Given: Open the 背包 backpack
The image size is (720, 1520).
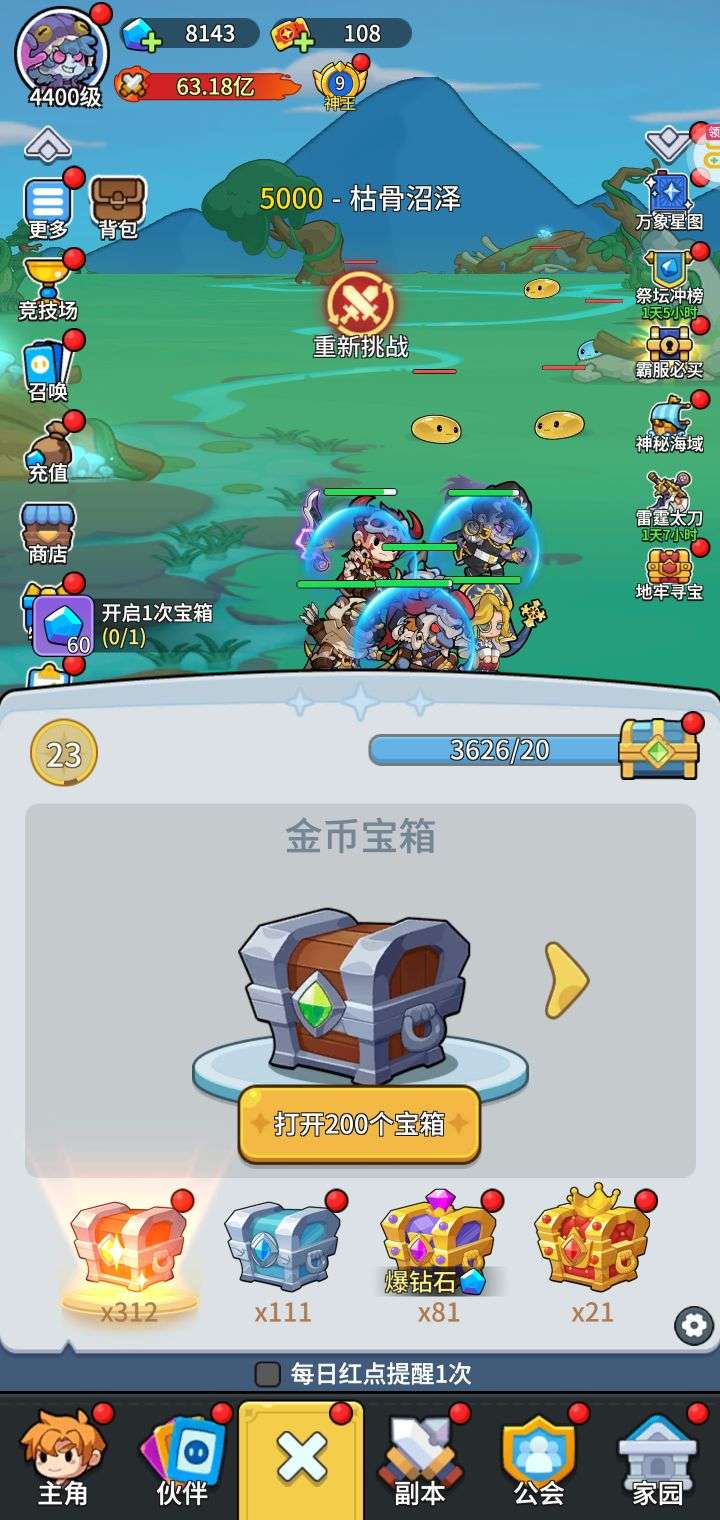Looking at the screenshot, I should coord(118,207).
